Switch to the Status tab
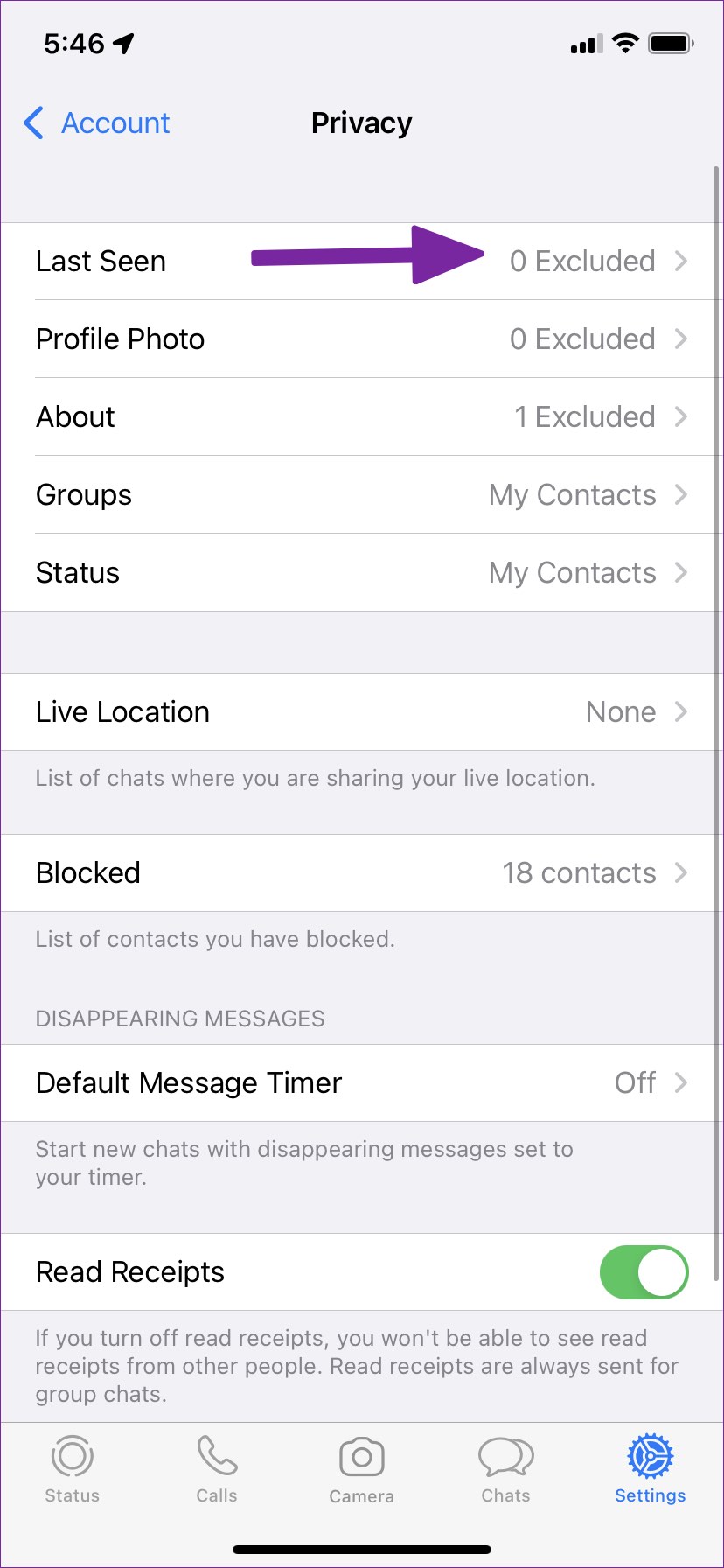Screen dimensions: 724x1568 click(73, 1469)
